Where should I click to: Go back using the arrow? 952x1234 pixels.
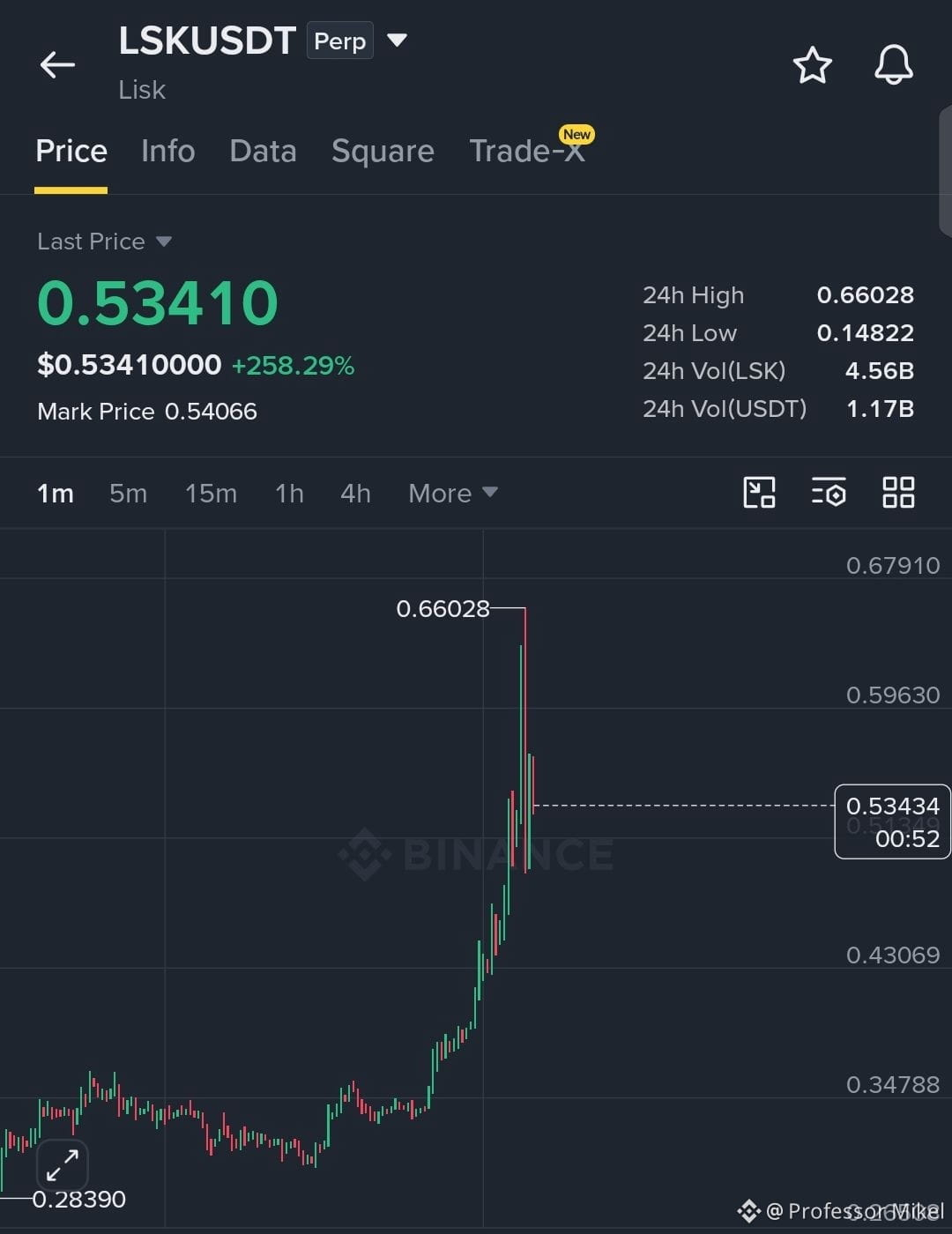pyautogui.click(x=57, y=64)
